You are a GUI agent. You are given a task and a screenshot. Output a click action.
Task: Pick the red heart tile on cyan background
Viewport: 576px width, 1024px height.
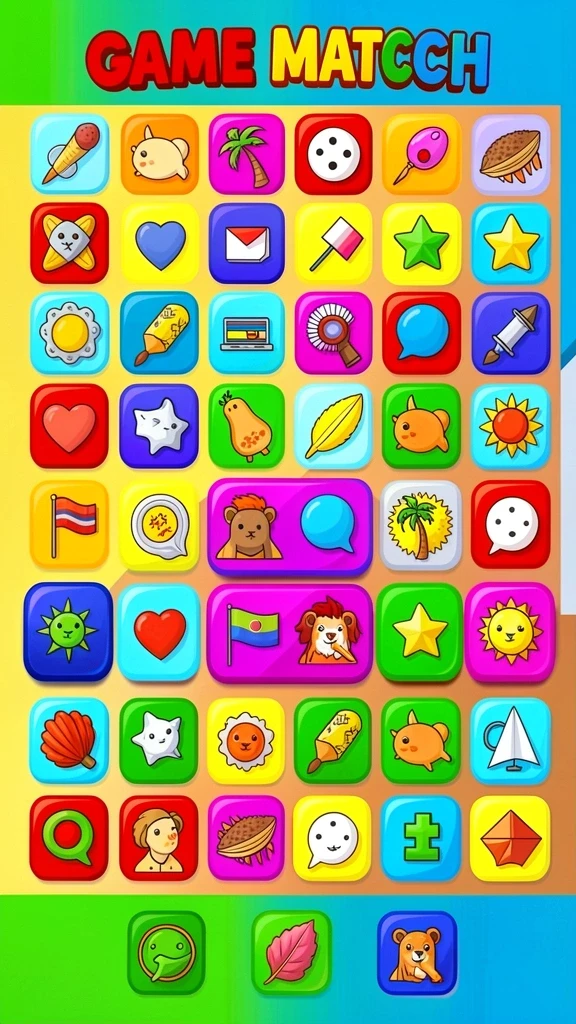click(159, 633)
